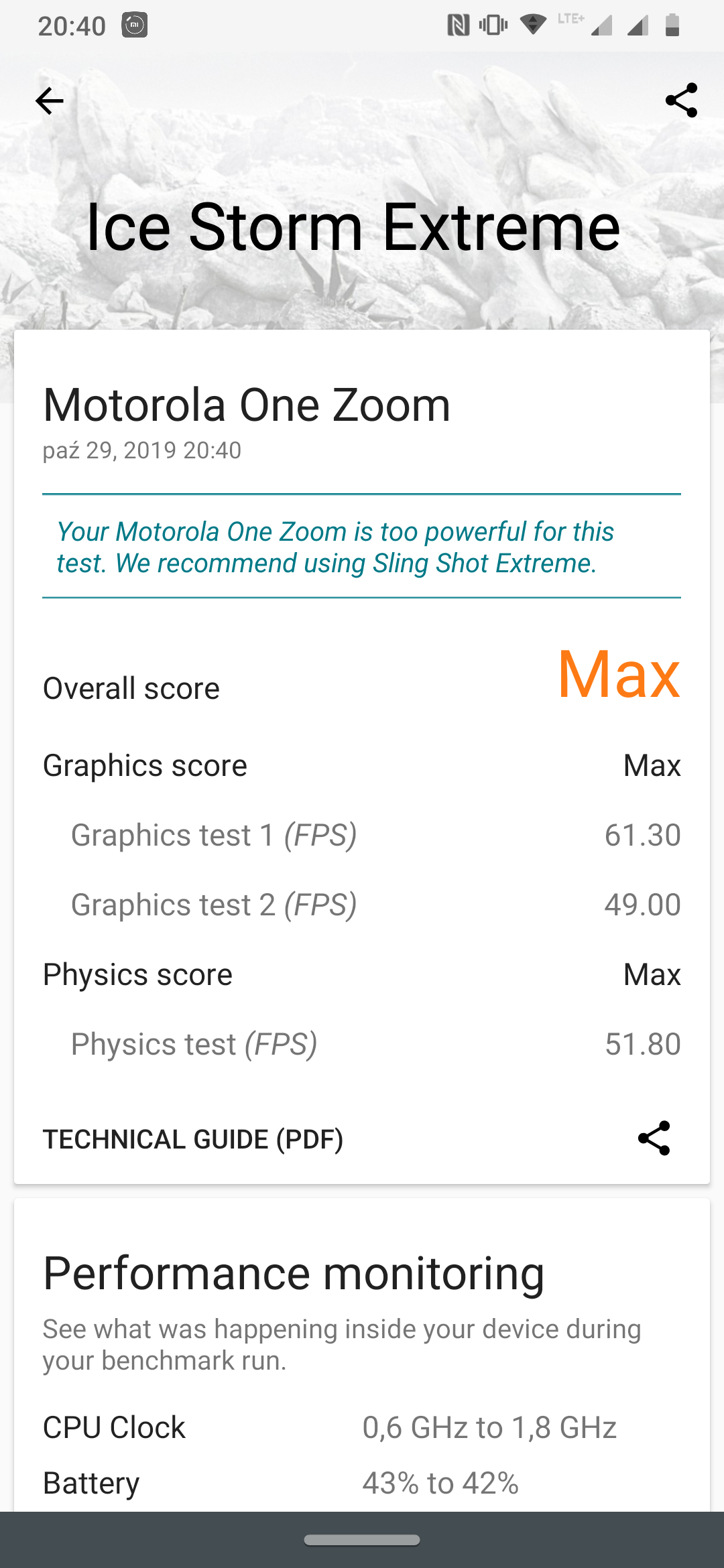724x1568 pixels.
Task: Share results with the top-right share icon
Action: (681, 101)
